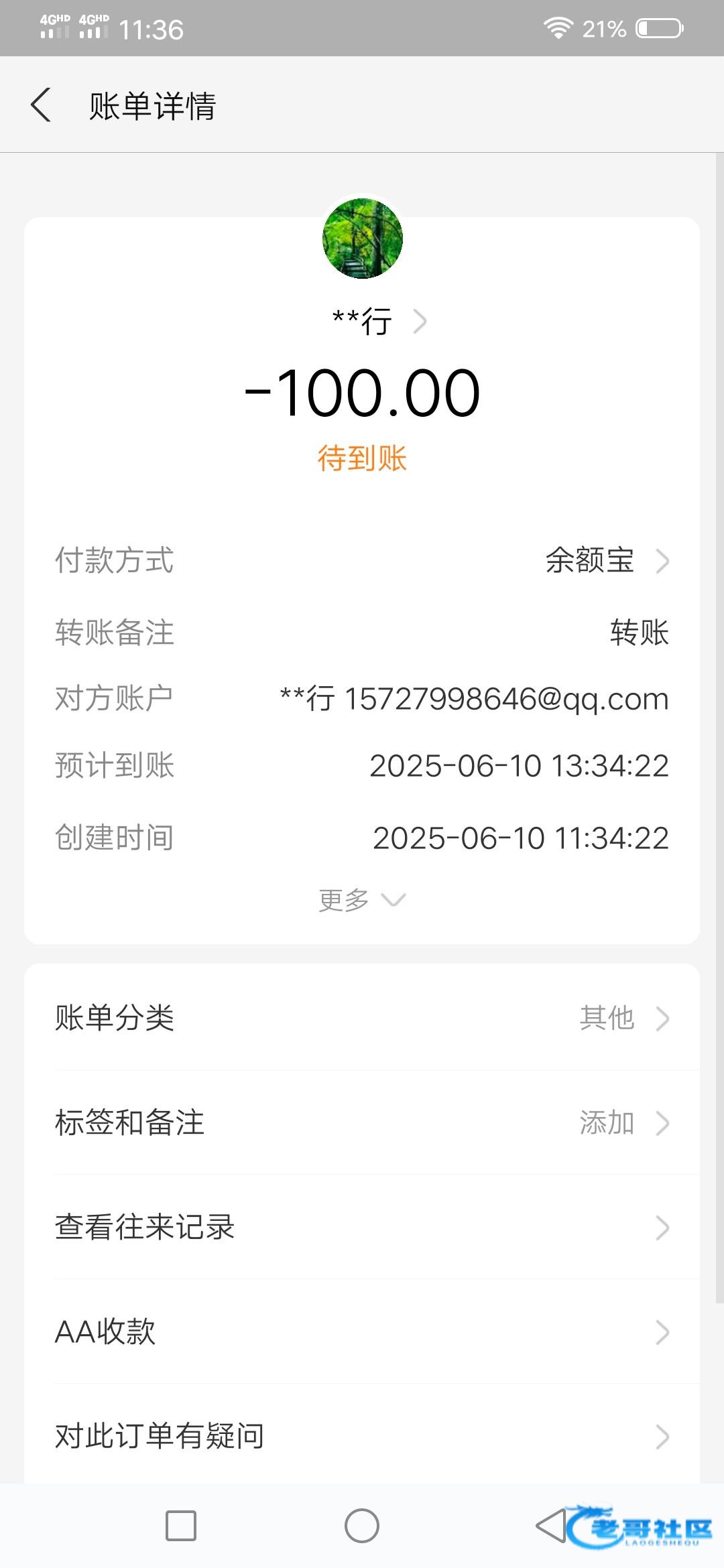Tap the system home button
Image resolution: width=724 pixels, height=1568 pixels.
pos(362,1526)
